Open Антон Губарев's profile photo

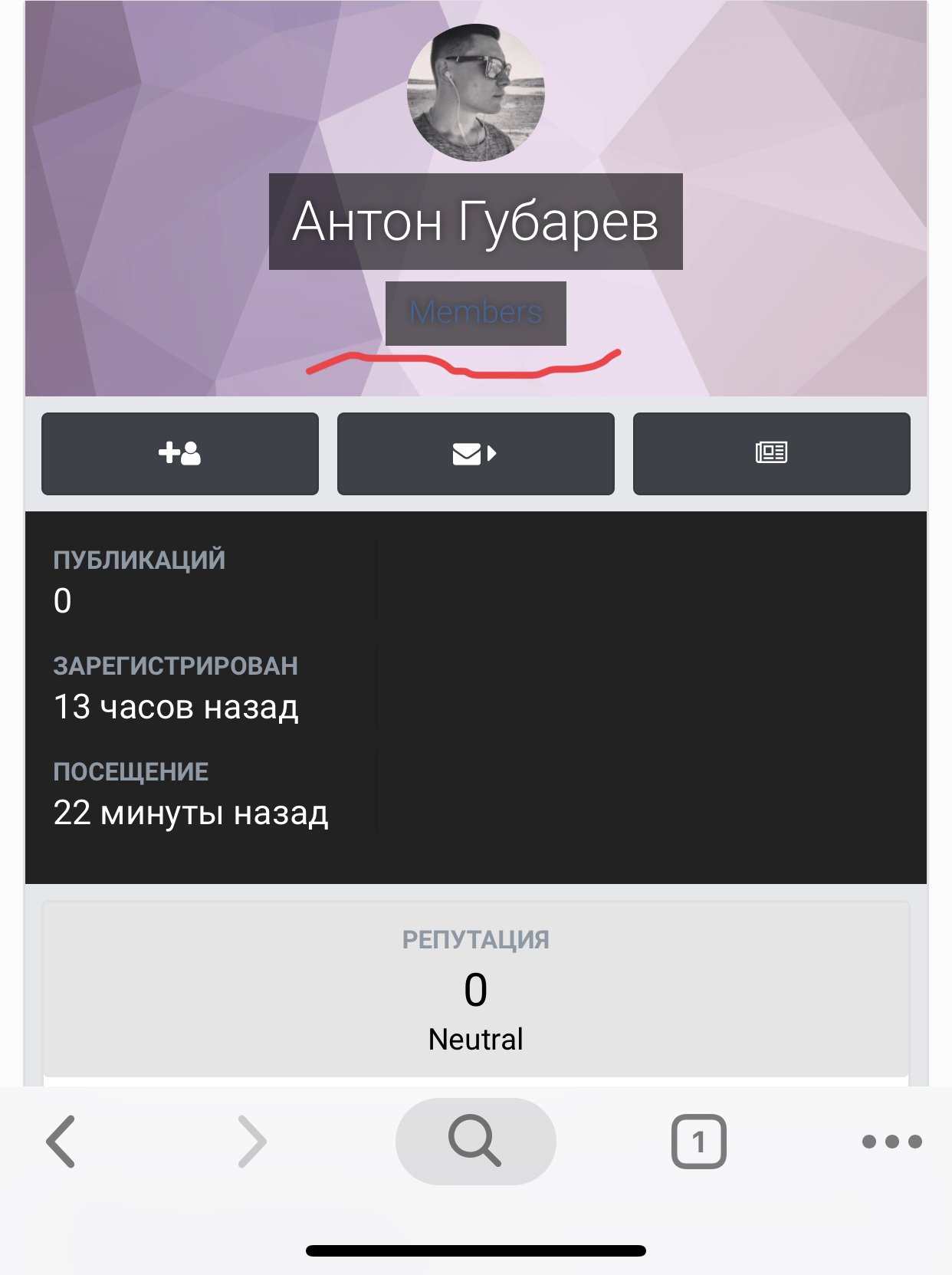(475, 92)
